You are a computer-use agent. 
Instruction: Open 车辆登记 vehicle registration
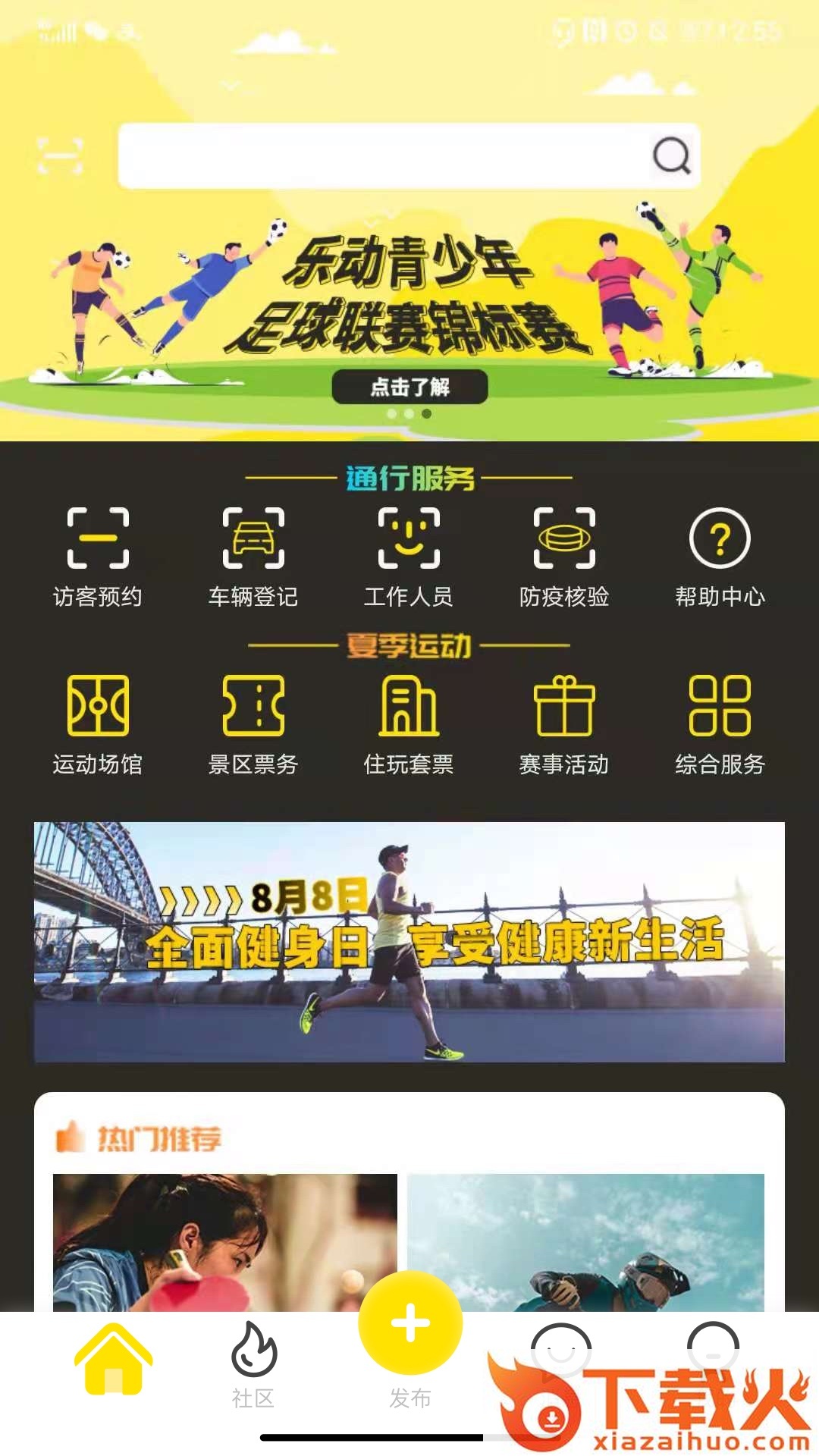click(253, 557)
